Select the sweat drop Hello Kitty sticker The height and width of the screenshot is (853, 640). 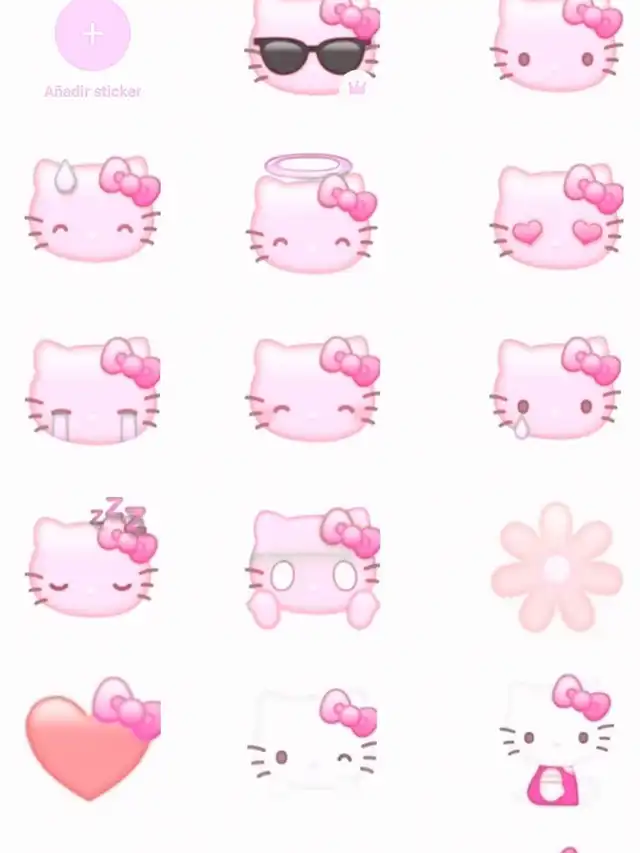(93, 209)
